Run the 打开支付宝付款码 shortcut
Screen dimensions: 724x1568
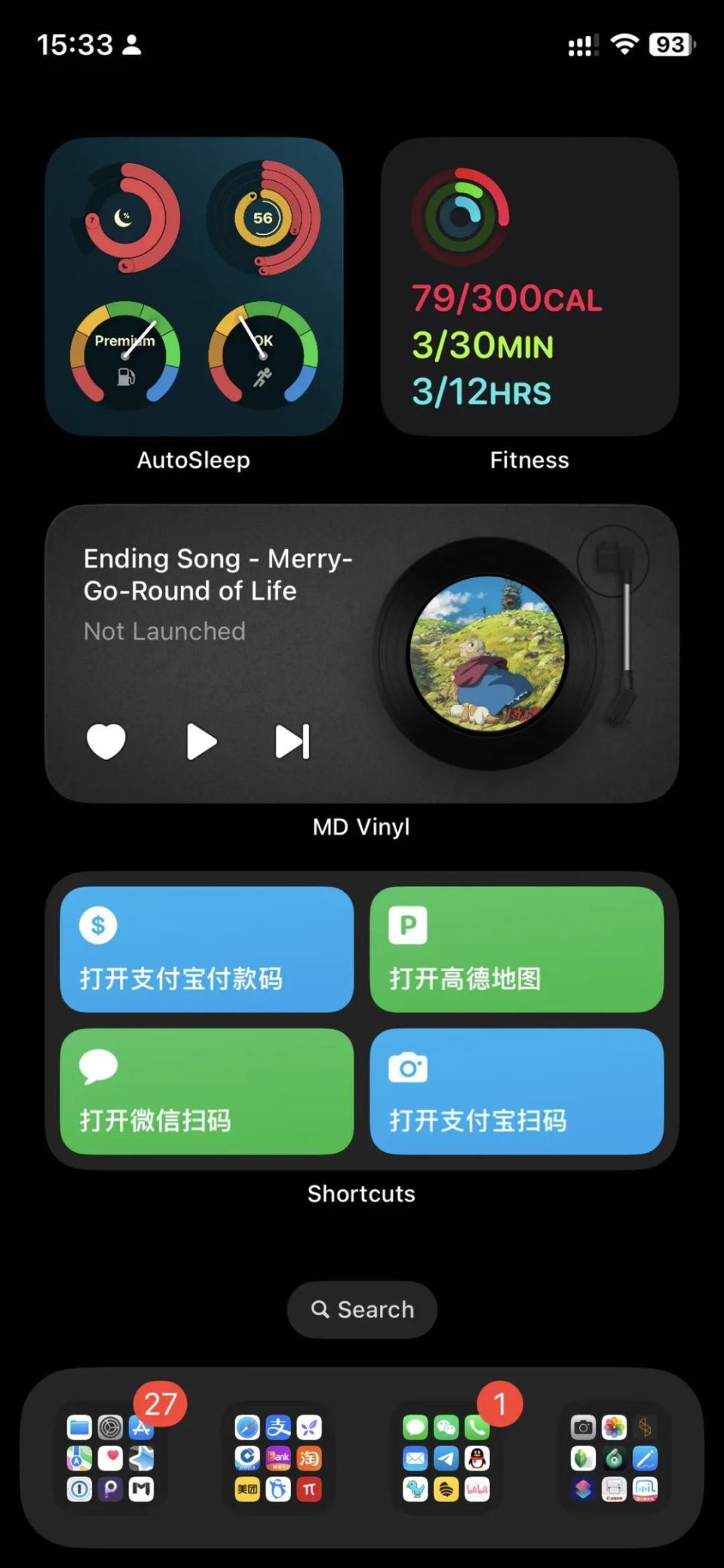click(x=206, y=949)
